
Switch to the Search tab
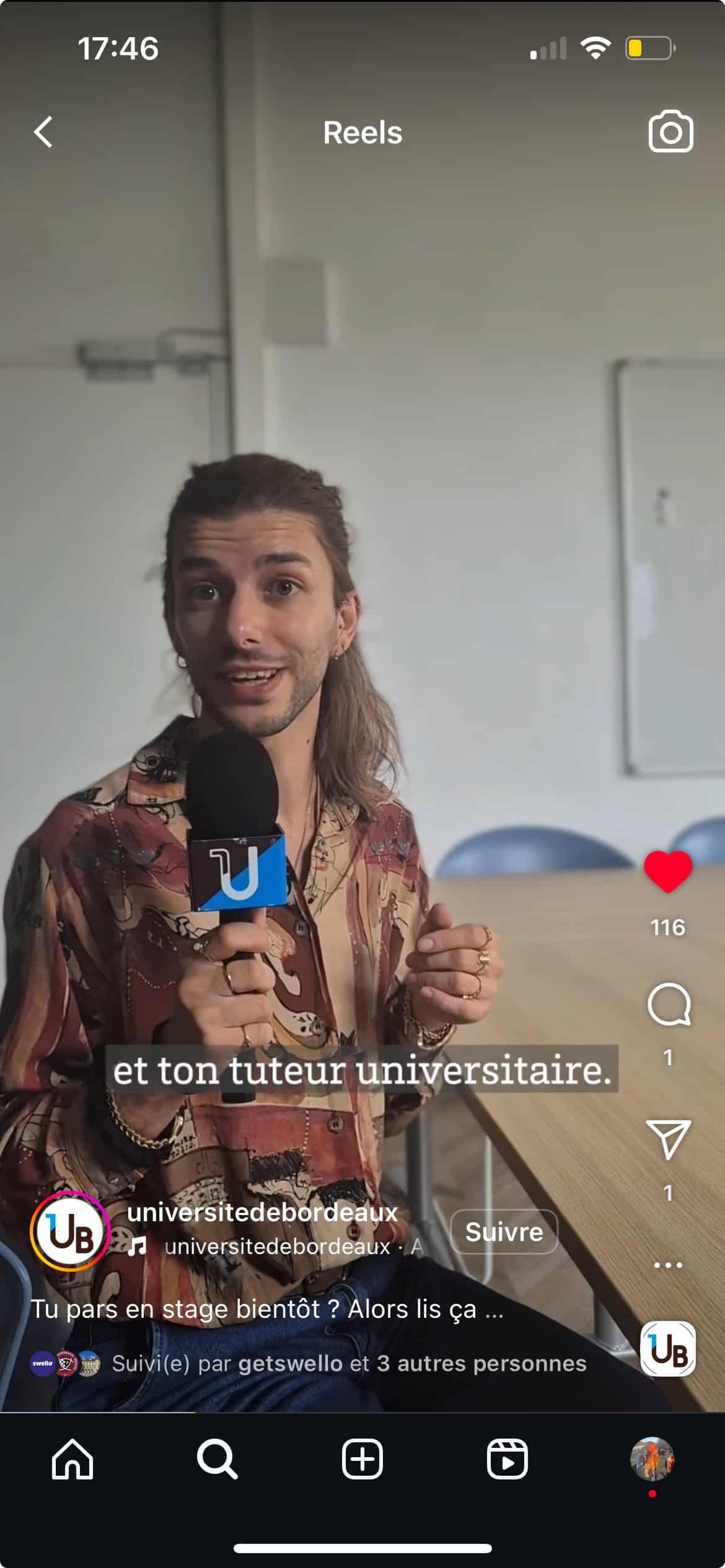point(217,1459)
